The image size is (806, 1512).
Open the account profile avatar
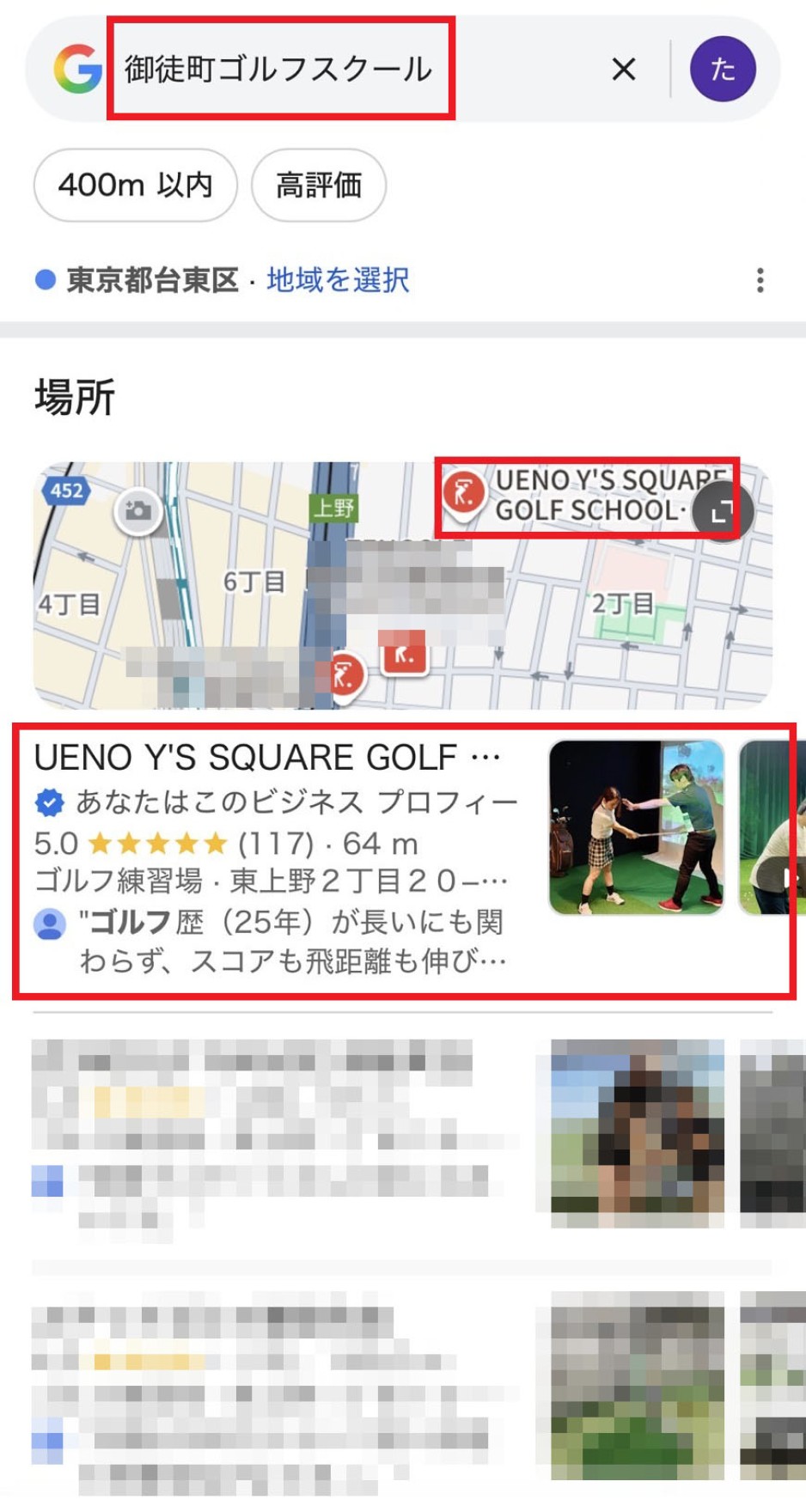pos(723,69)
